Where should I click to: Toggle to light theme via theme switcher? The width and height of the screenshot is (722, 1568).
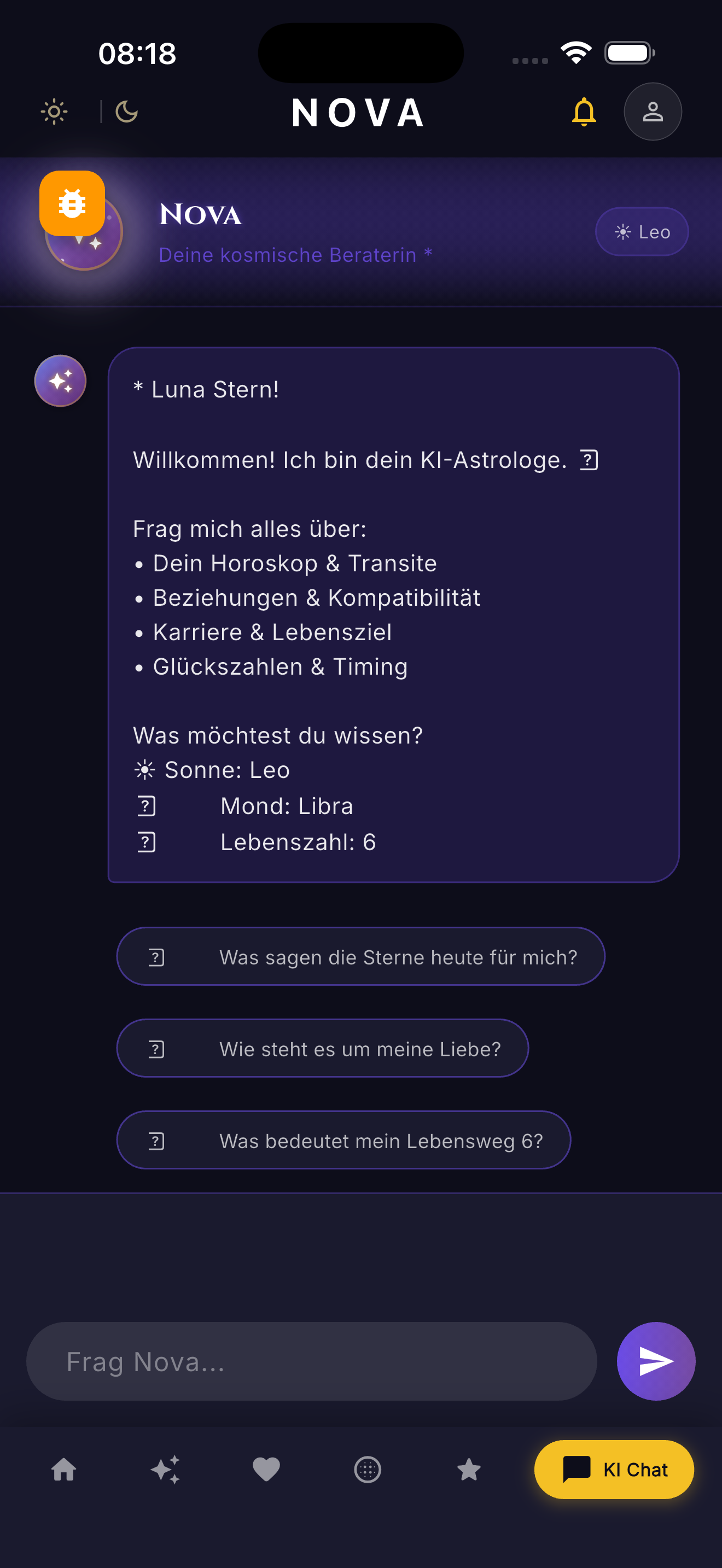pyautogui.click(x=54, y=112)
